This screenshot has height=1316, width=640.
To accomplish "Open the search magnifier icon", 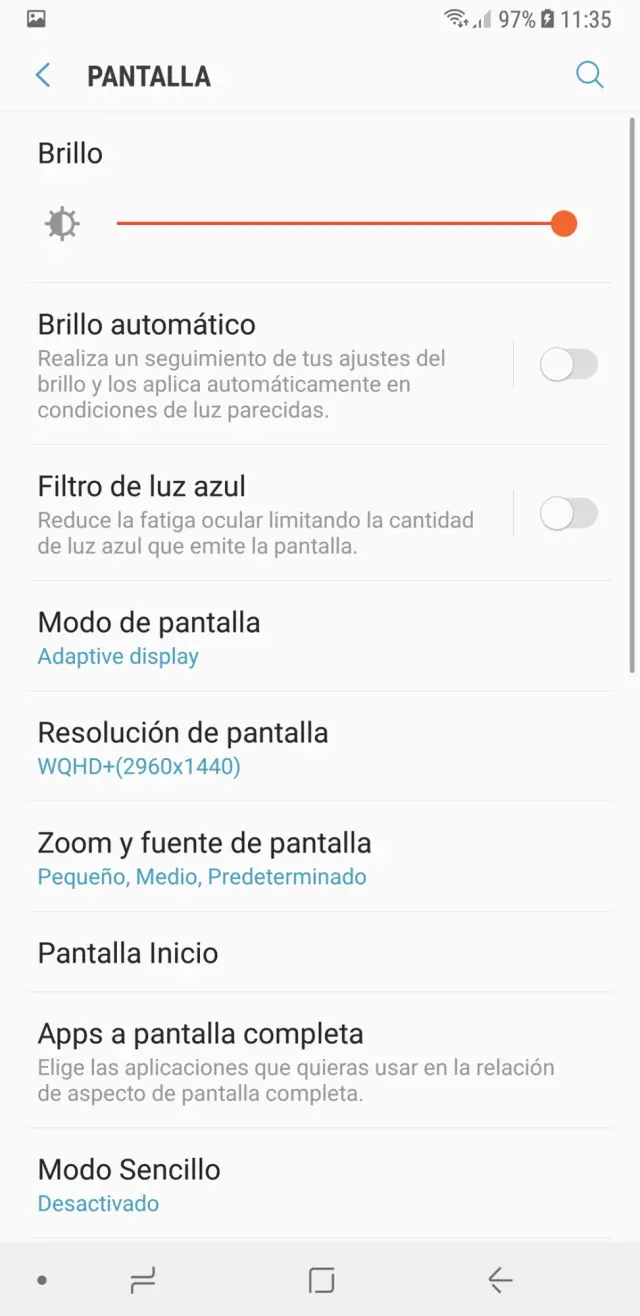I will point(589,75).
